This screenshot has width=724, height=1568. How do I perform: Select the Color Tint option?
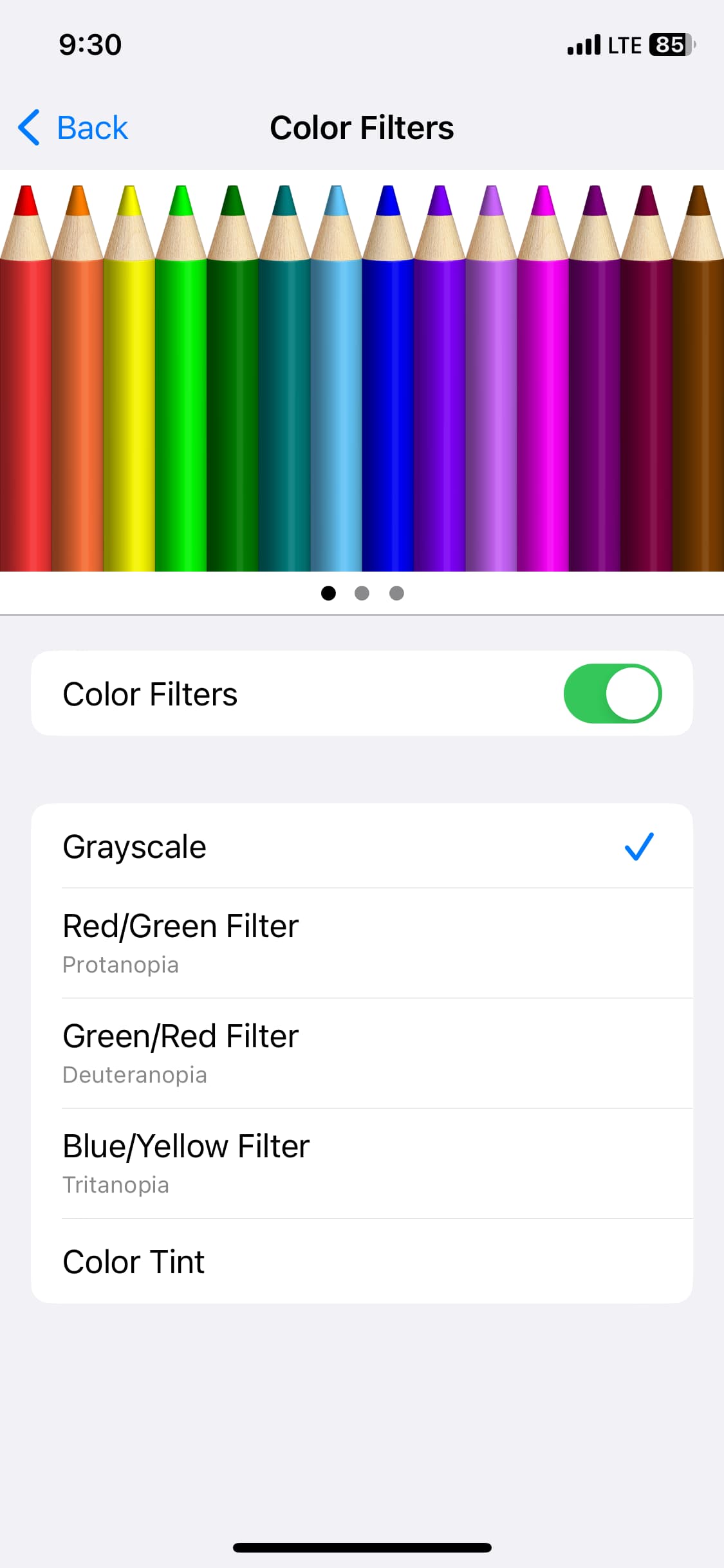pos(360,1261)
